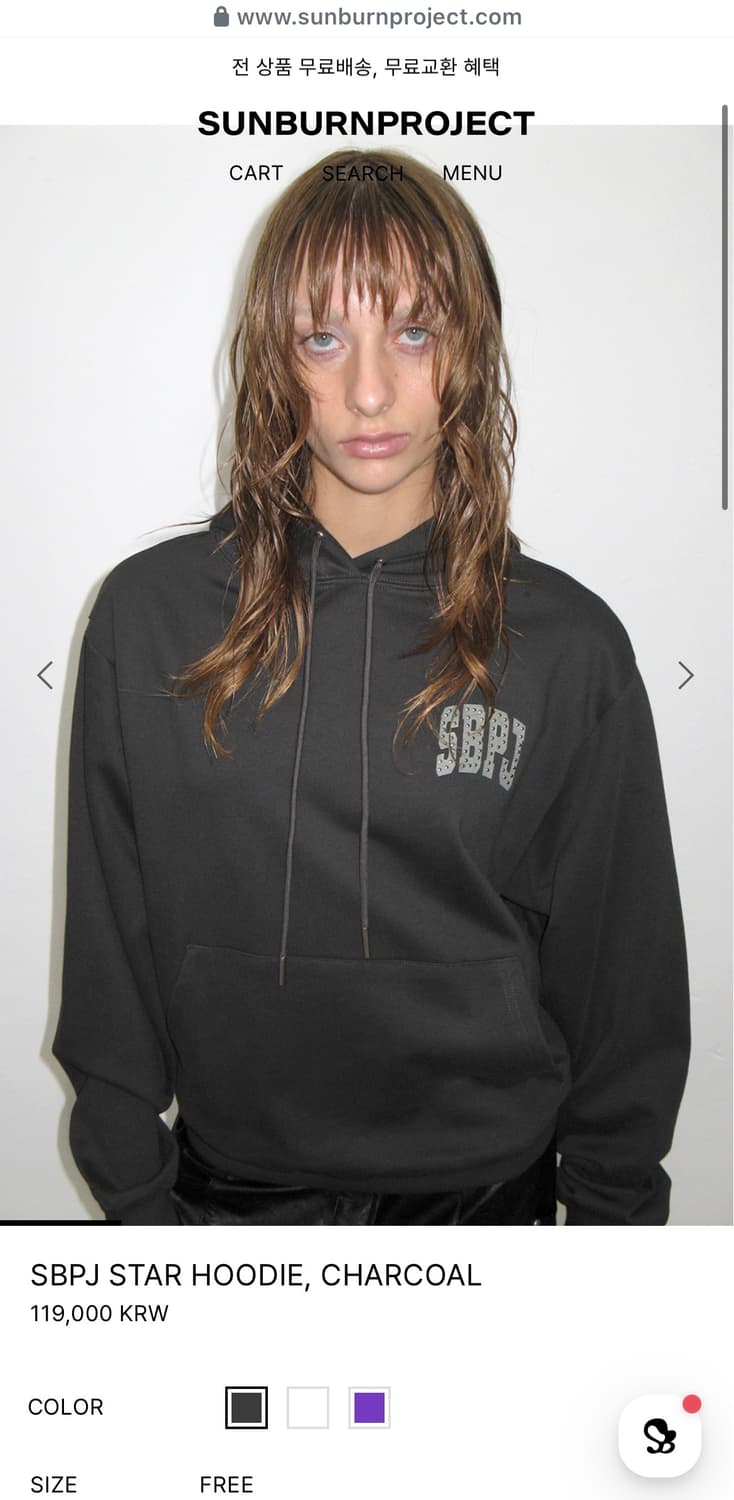Screen dimensions: 734x1500
Task: Click the notification badge on the chat bubble
Action: 692,1403
